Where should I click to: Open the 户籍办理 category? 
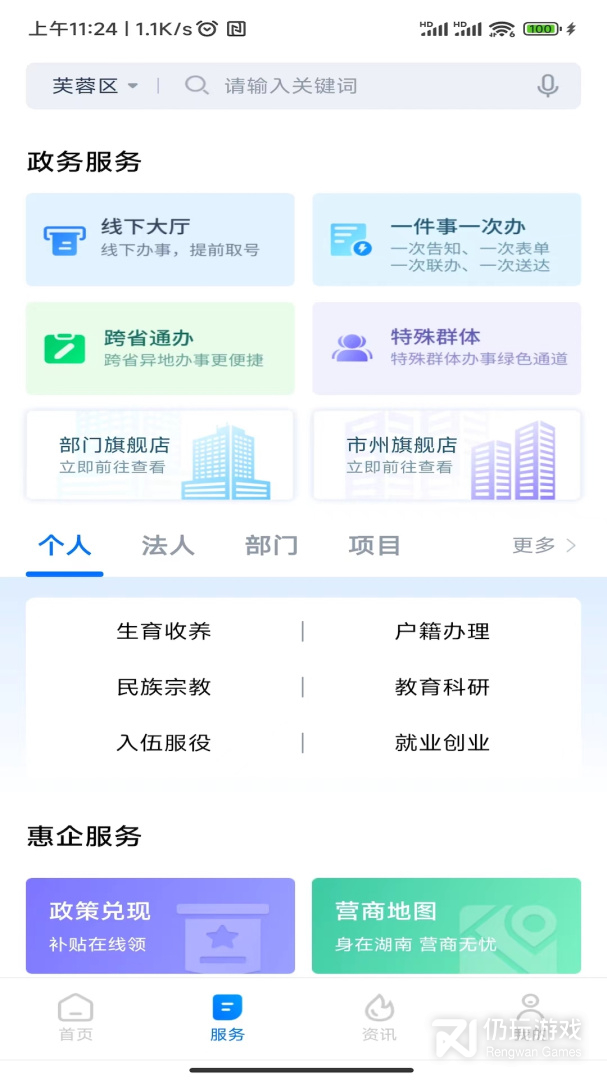pyautogui.click(x=442, y=631)
